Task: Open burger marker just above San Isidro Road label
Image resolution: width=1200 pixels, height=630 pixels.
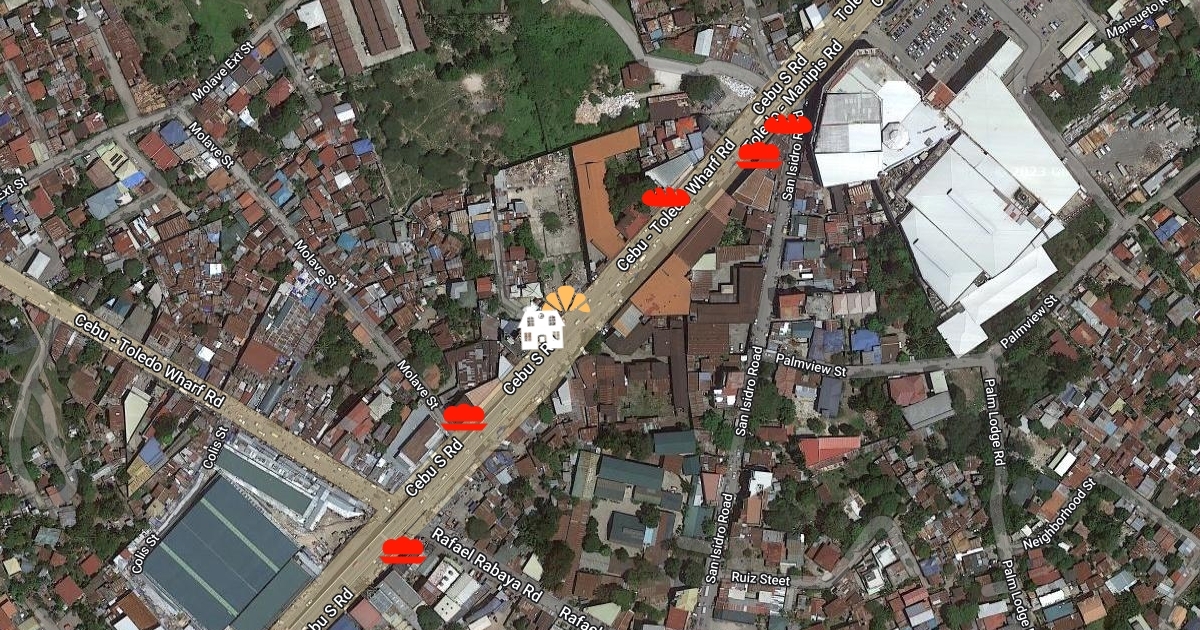Action: click(759, 156)
